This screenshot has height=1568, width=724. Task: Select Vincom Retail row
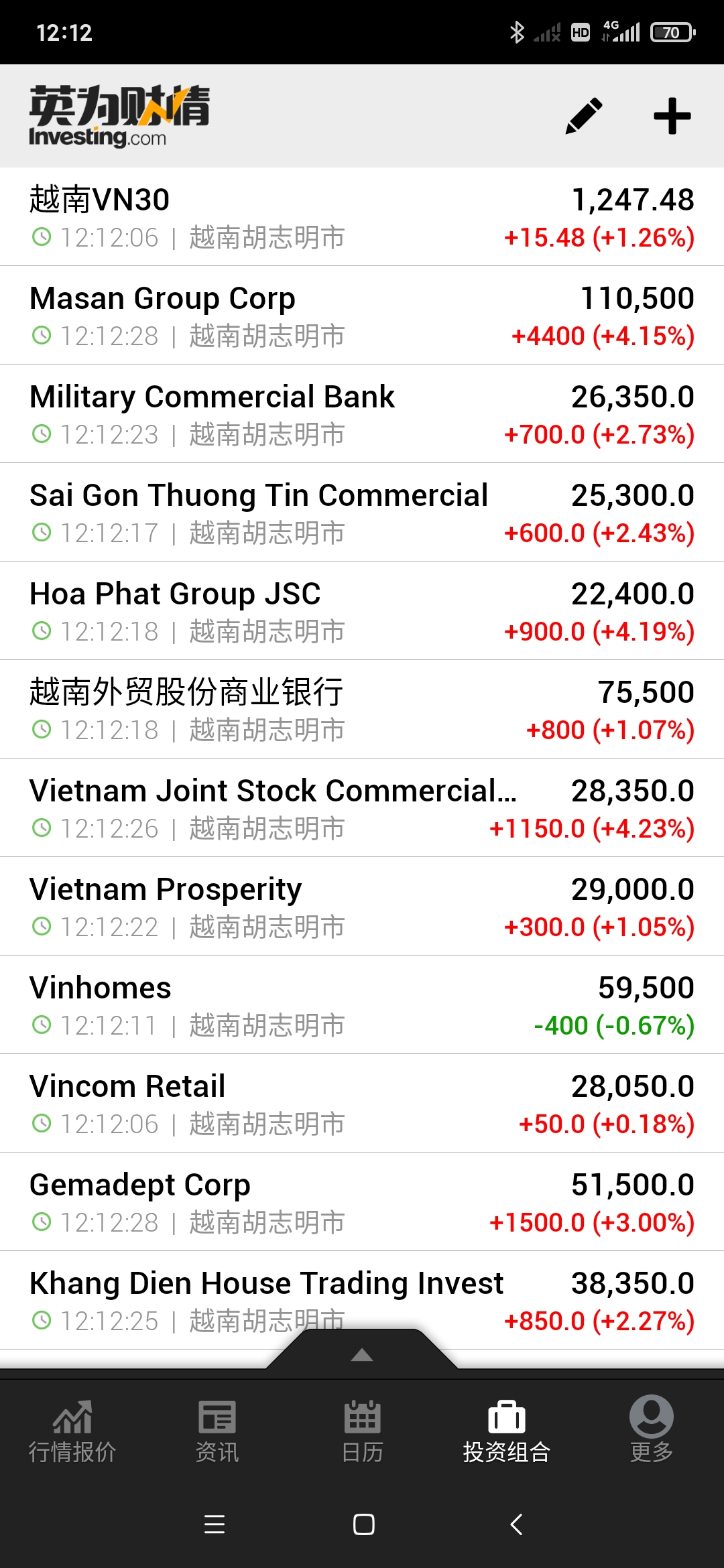(x=362, y=1104)
